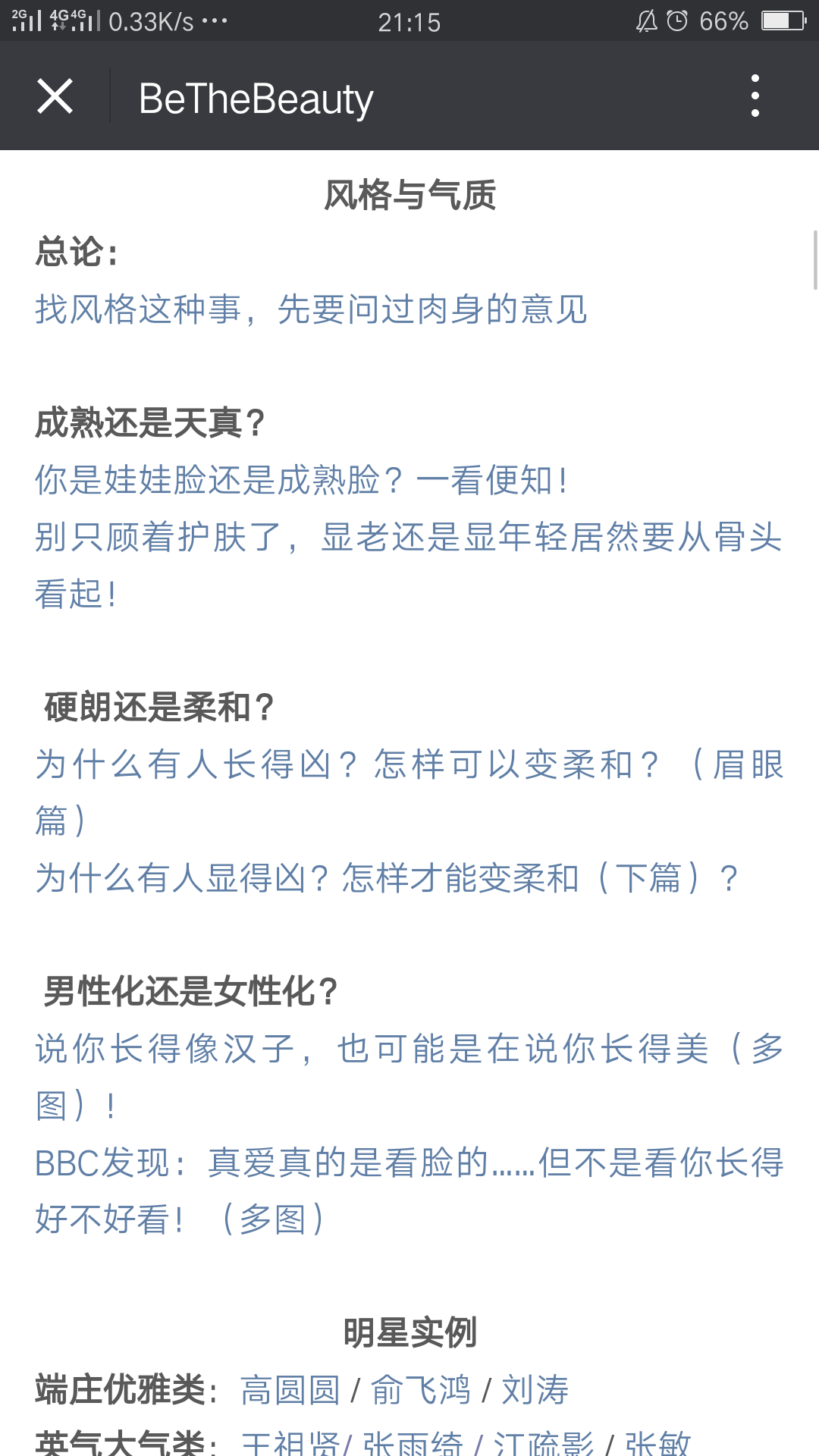Select the 刘涛 celebrity example link
The image size is (819, 1456).
coord(535,1390)
